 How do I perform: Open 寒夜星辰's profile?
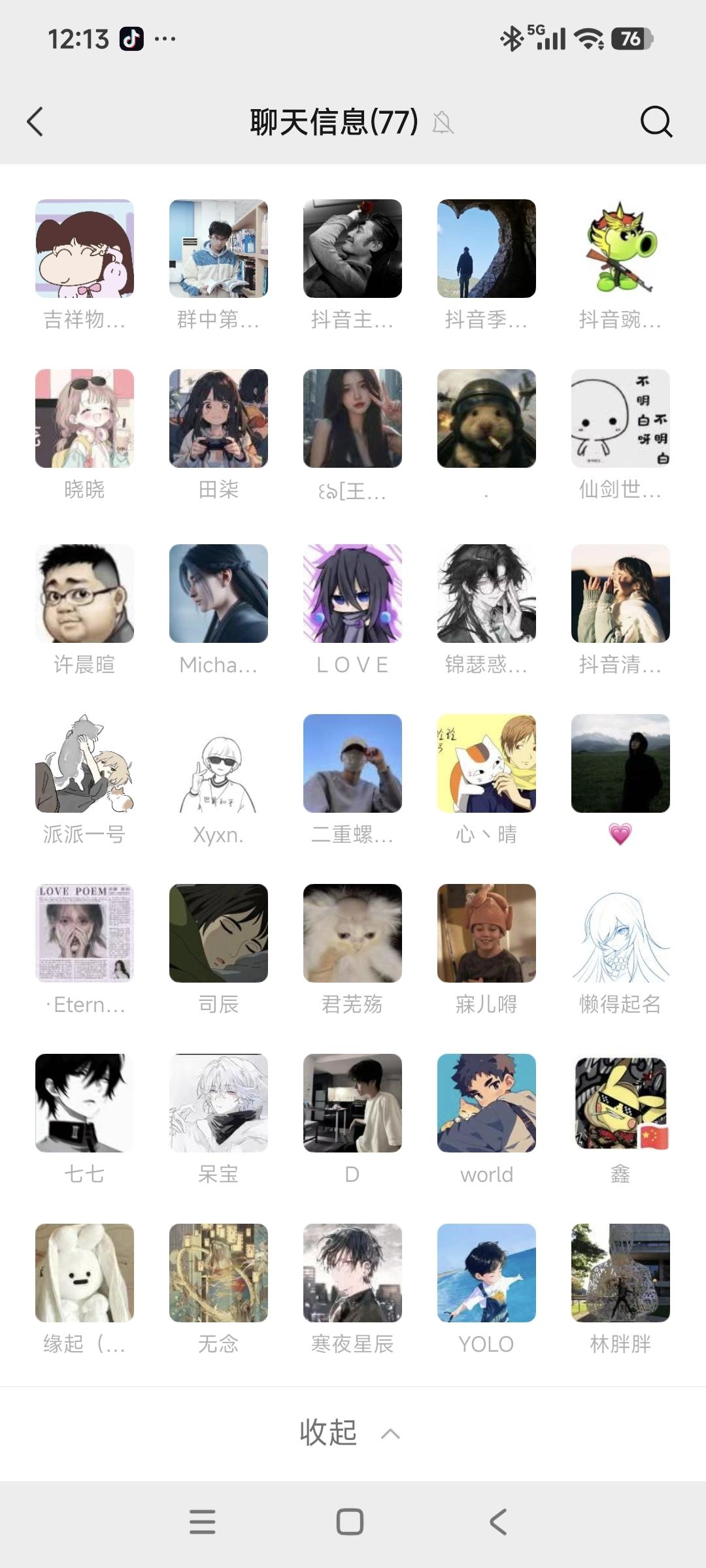point(352,1273)
